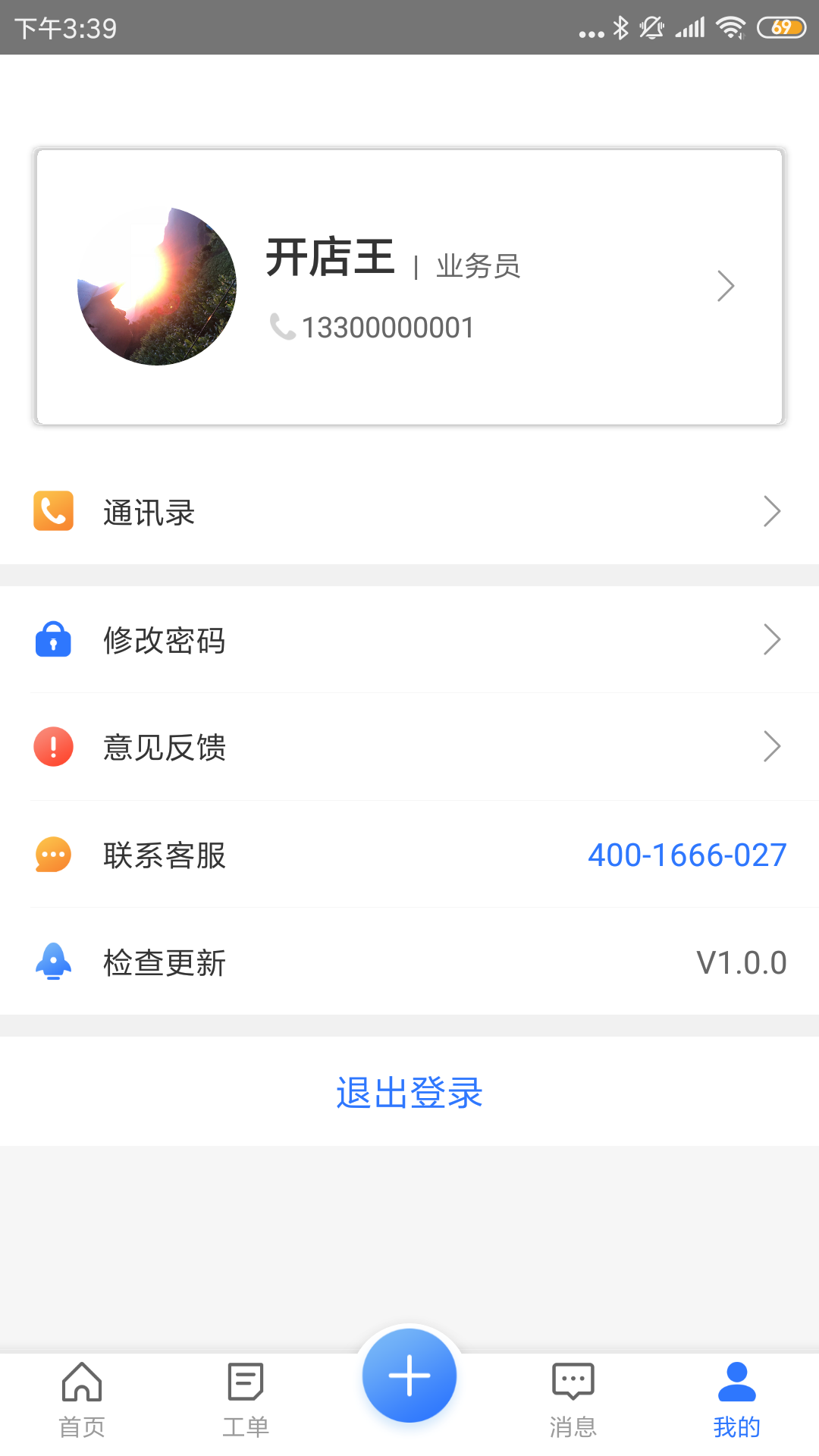
Task: Open the 意见反馈 feedback row
Action: [x=409, y=747]
